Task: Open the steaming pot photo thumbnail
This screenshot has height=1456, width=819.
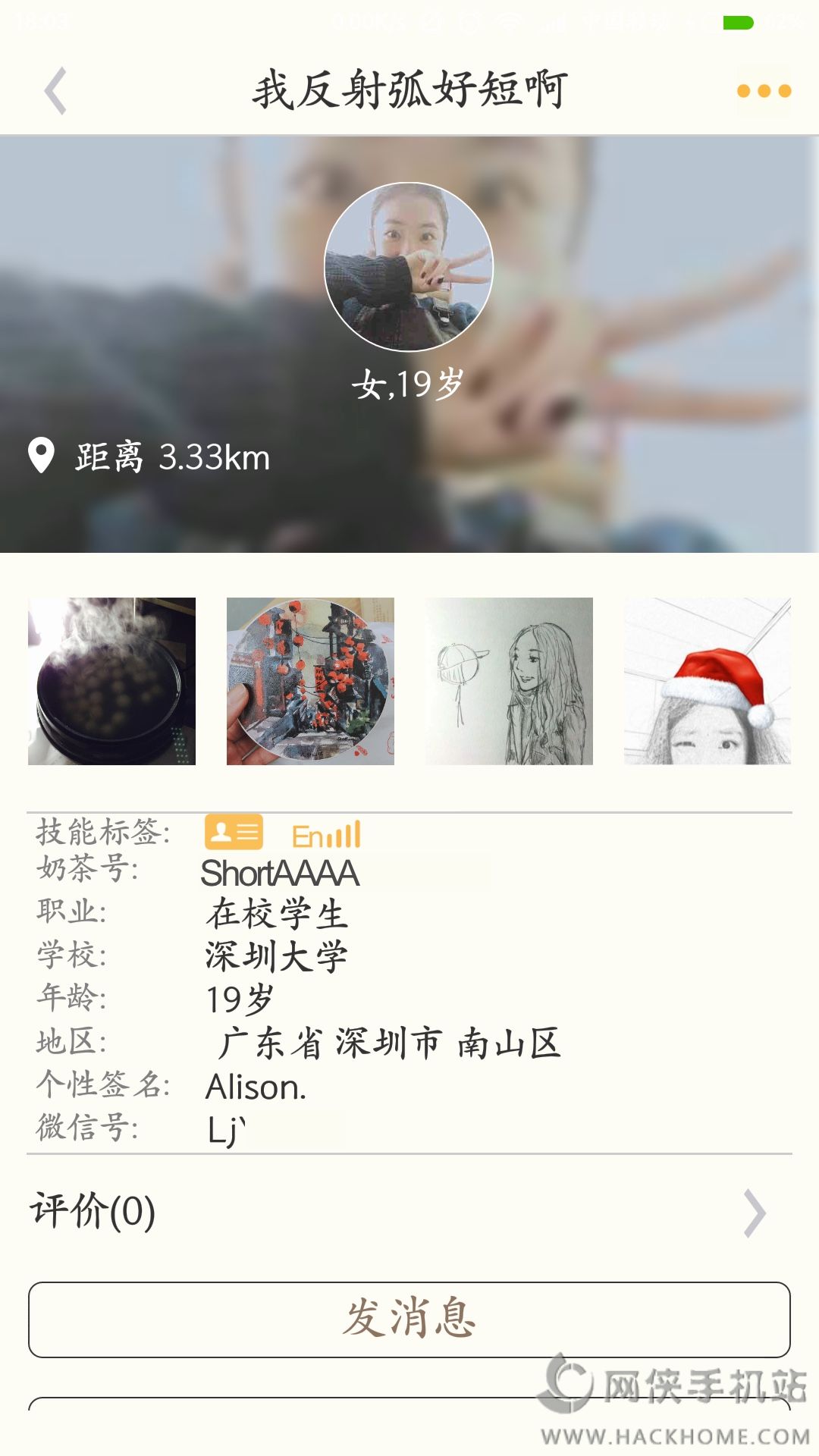Action: click(x=111, y=681)
